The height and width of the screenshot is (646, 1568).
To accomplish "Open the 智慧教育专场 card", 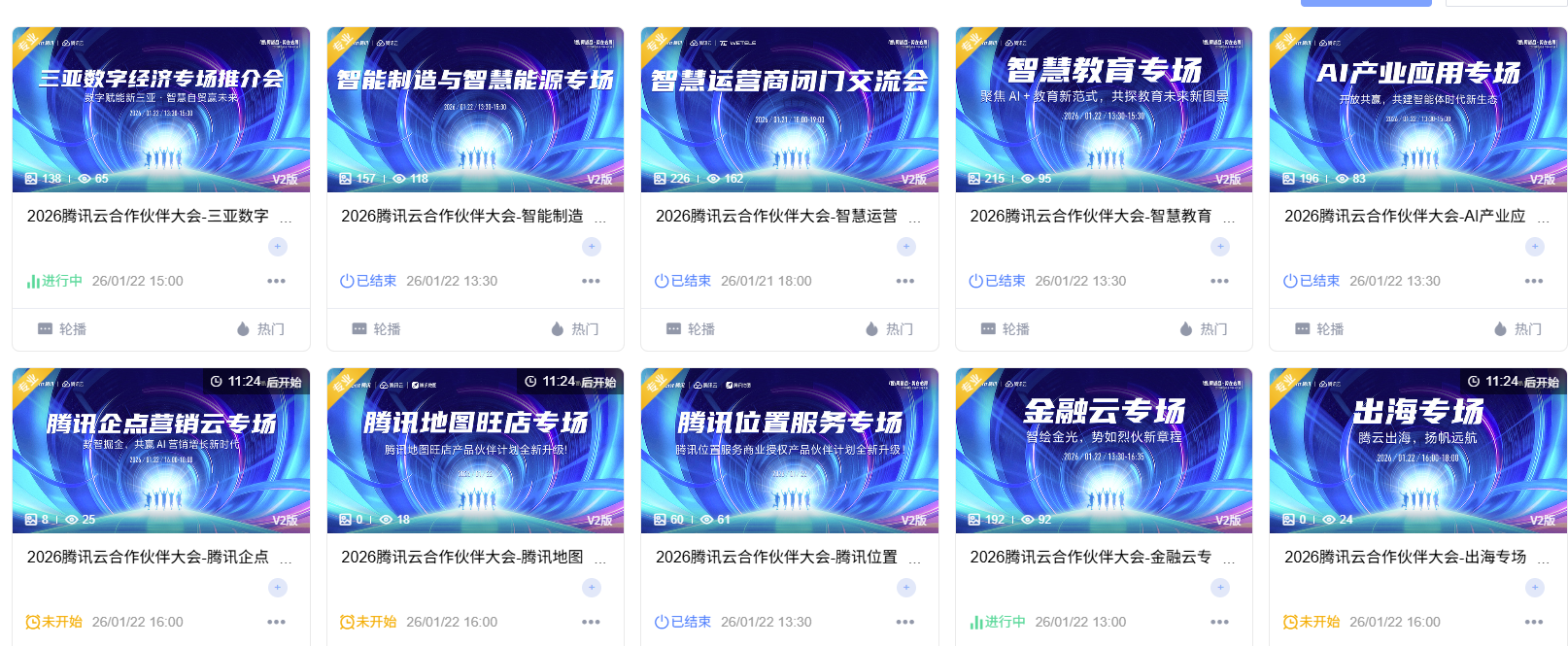I will (1104, 110).
